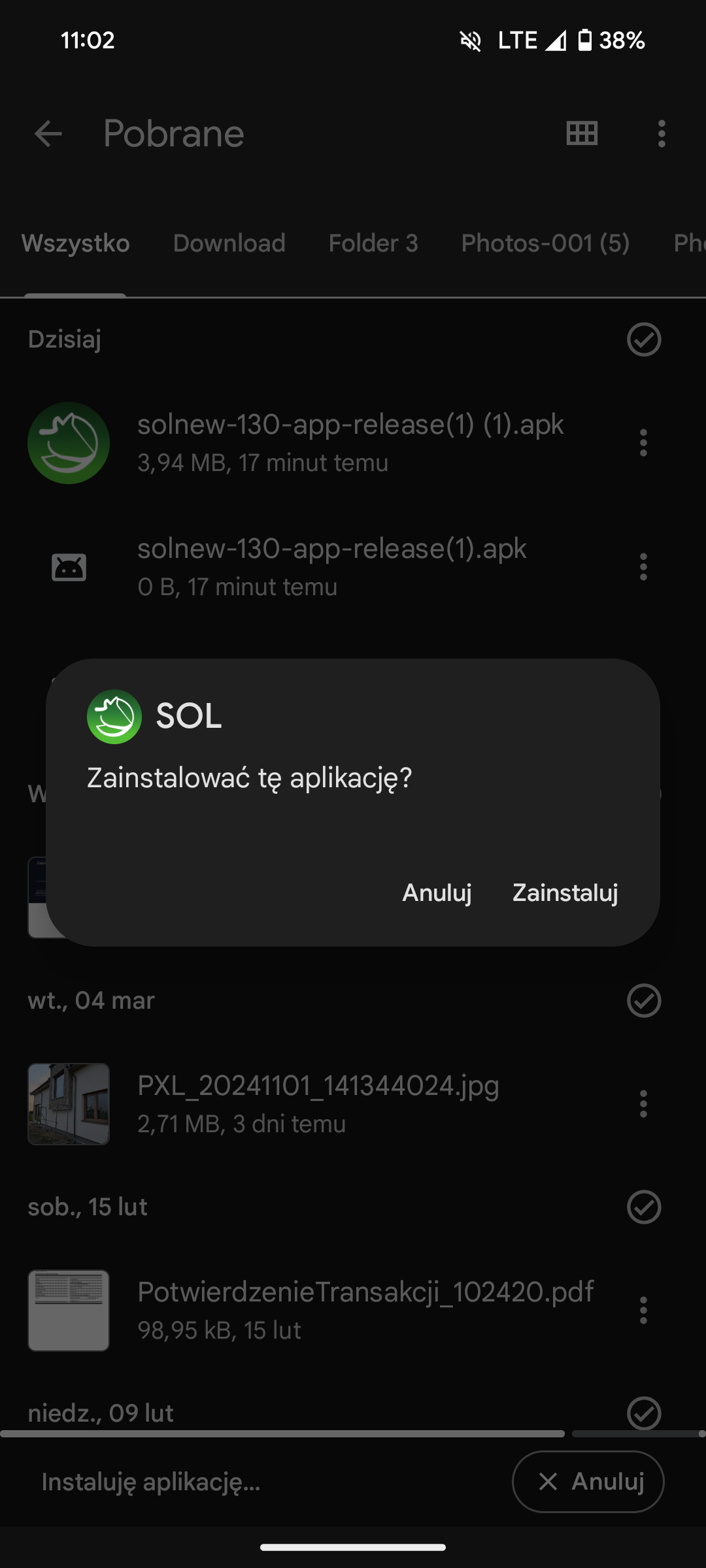Open options for solnew-130-app-release(1).apk

point(643,567)
